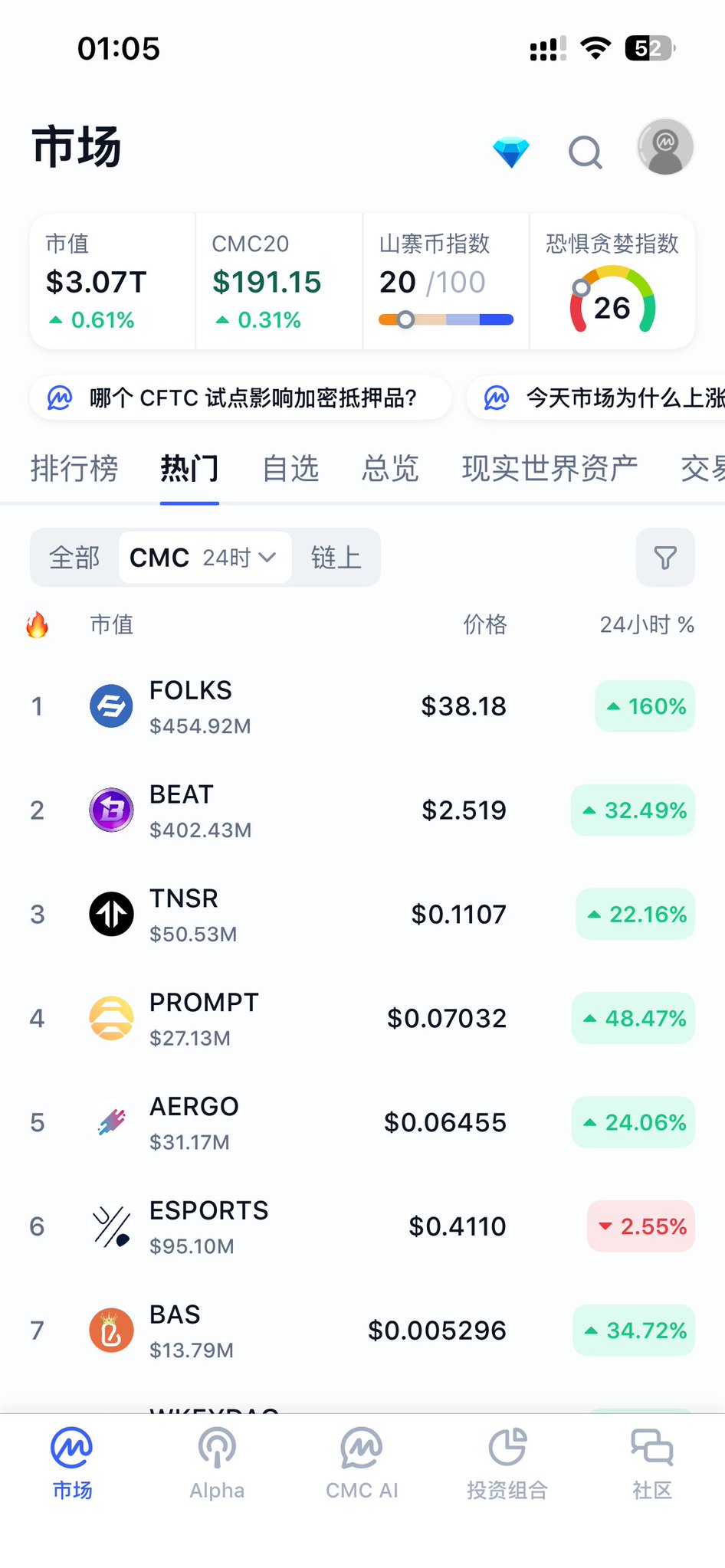Image resolution: width=725 pixels, height=1568 pixels.
Task: Select the 全部 segment
Action: (74, 558)
